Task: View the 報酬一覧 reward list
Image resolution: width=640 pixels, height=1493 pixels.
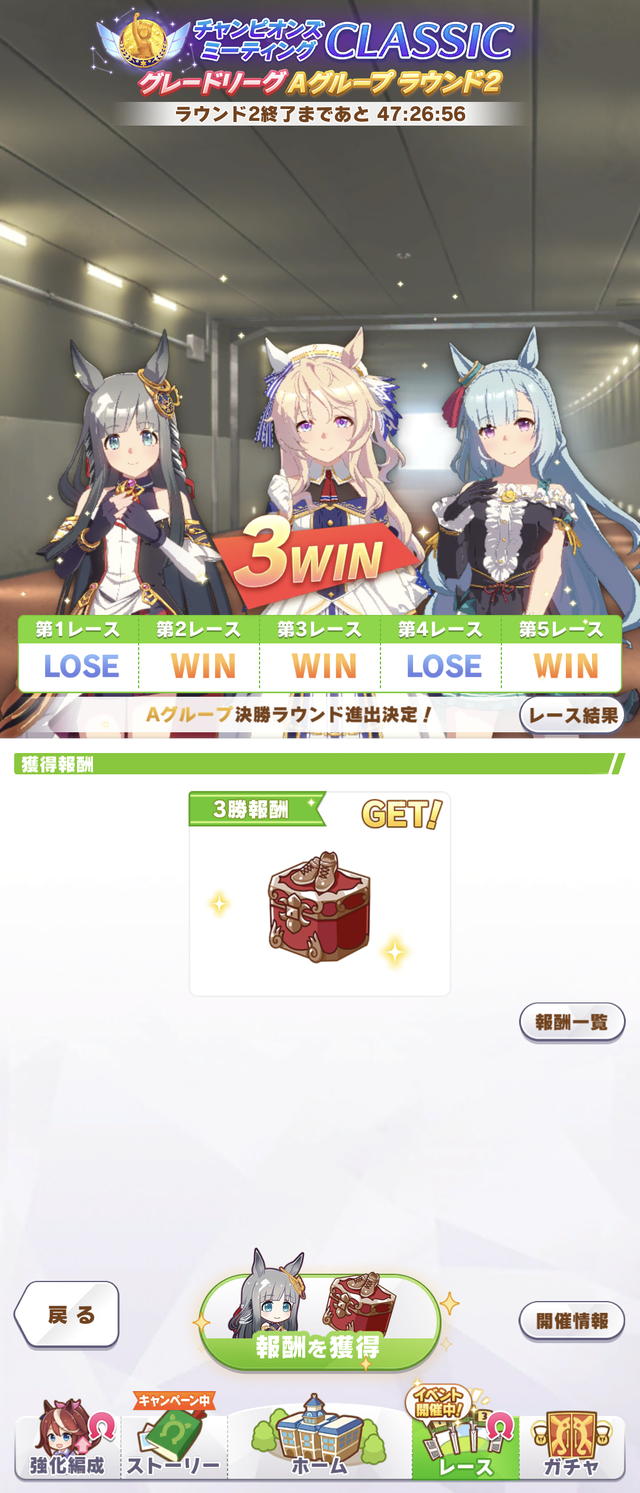Action: tap(572, 1022)
